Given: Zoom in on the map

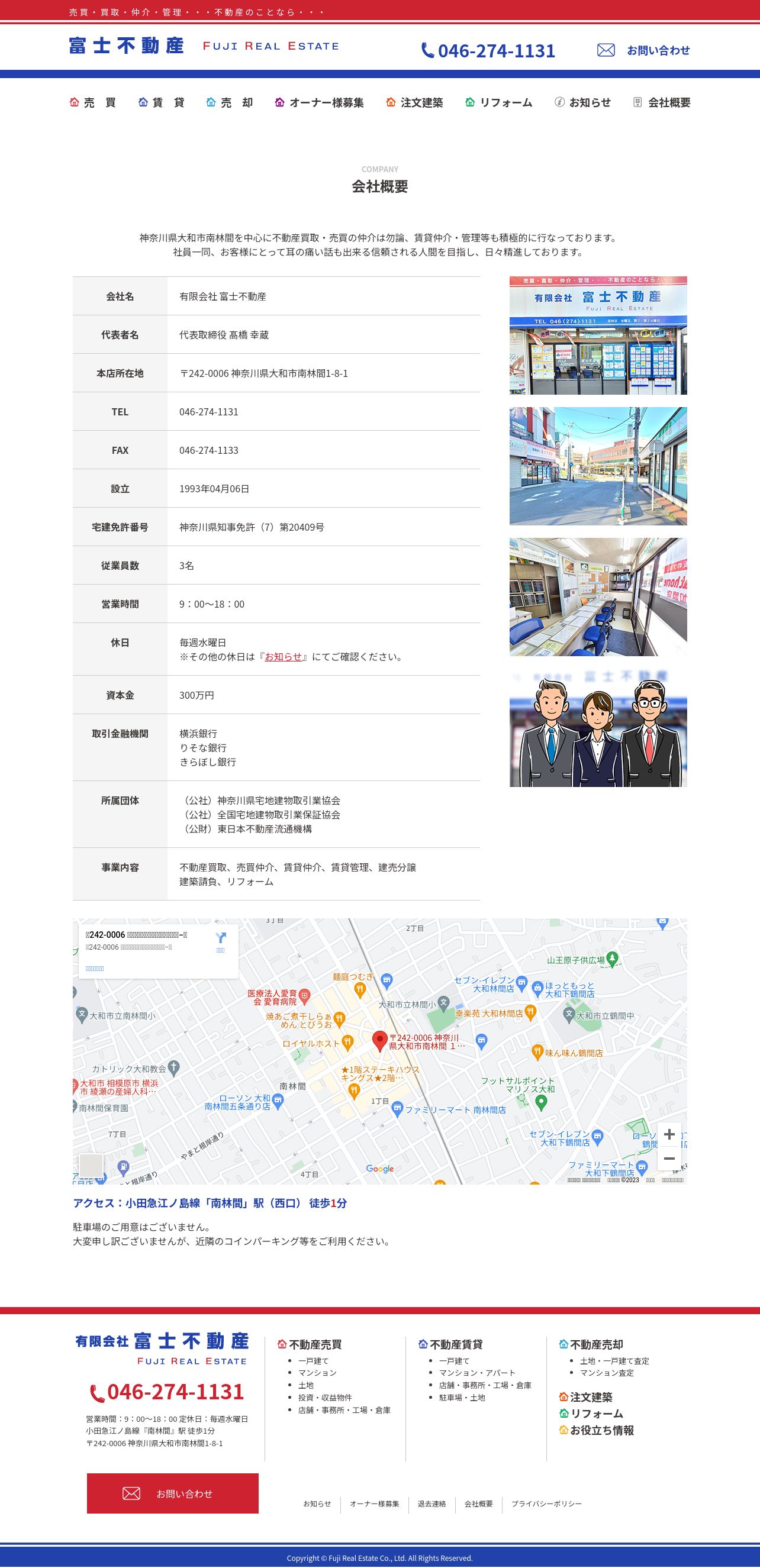Looking at the screenshot, I should 669,1134.
